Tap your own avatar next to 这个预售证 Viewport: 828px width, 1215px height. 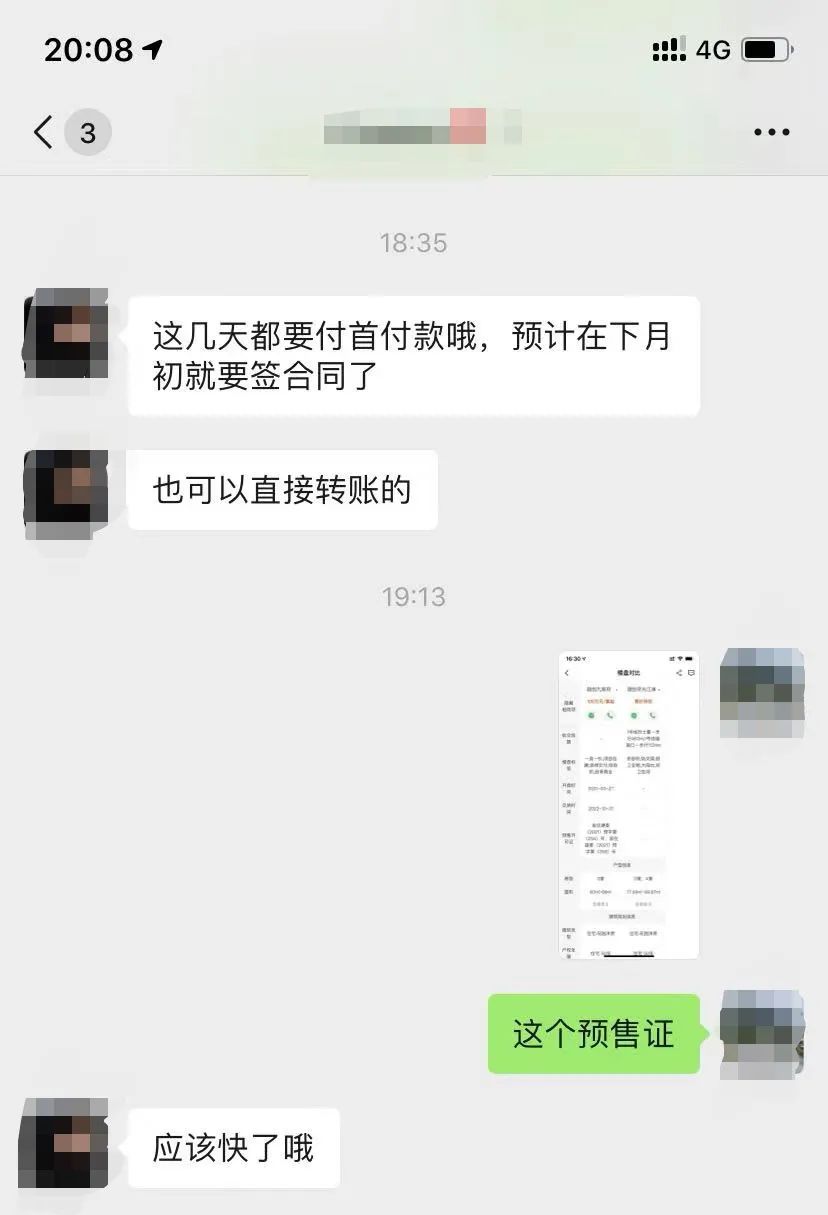click(x=763, y=1034)
